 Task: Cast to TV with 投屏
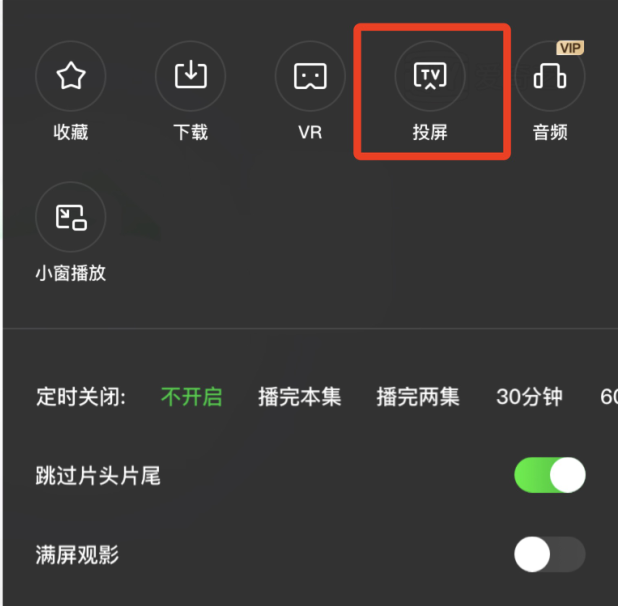click(x=430, y=77)
